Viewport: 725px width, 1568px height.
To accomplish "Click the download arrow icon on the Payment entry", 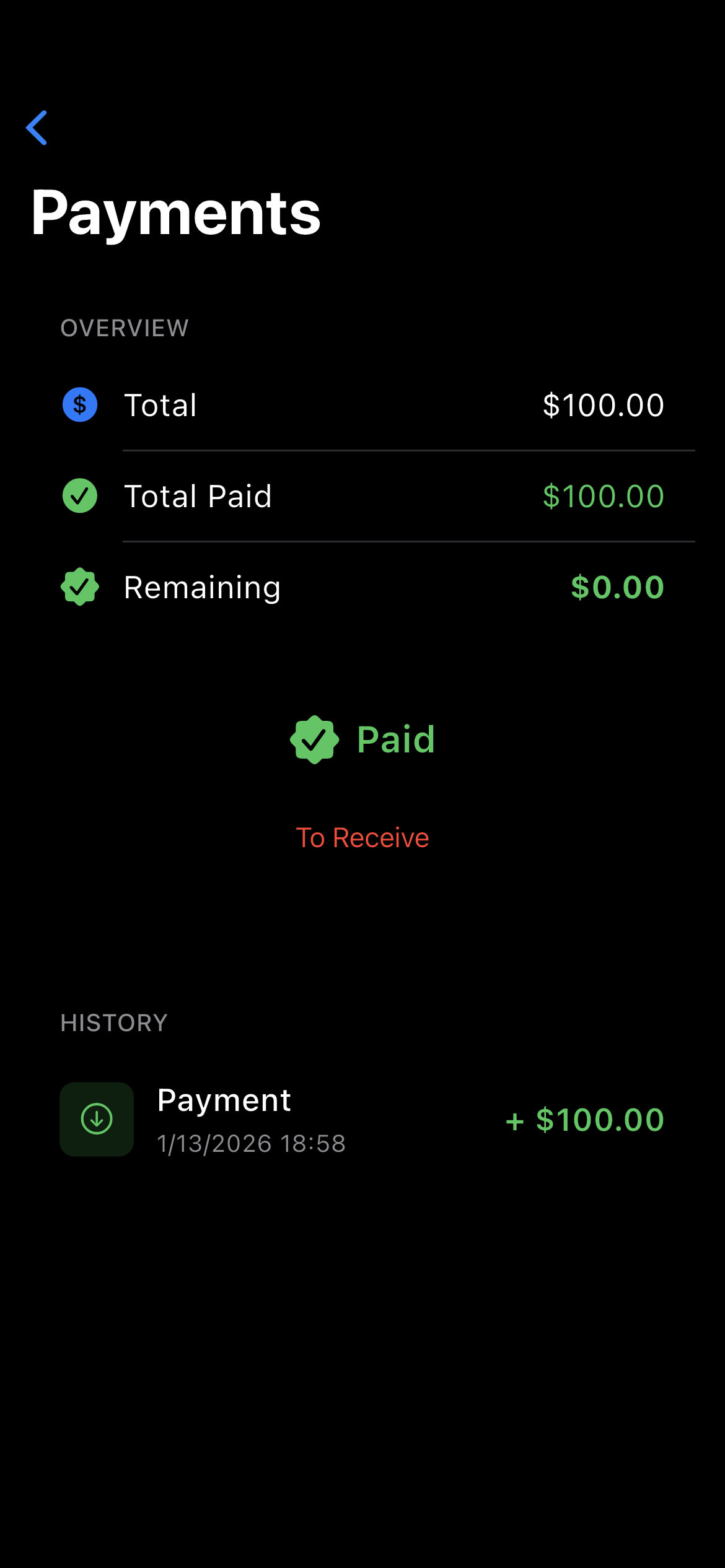I will [x=96, y=1119].
